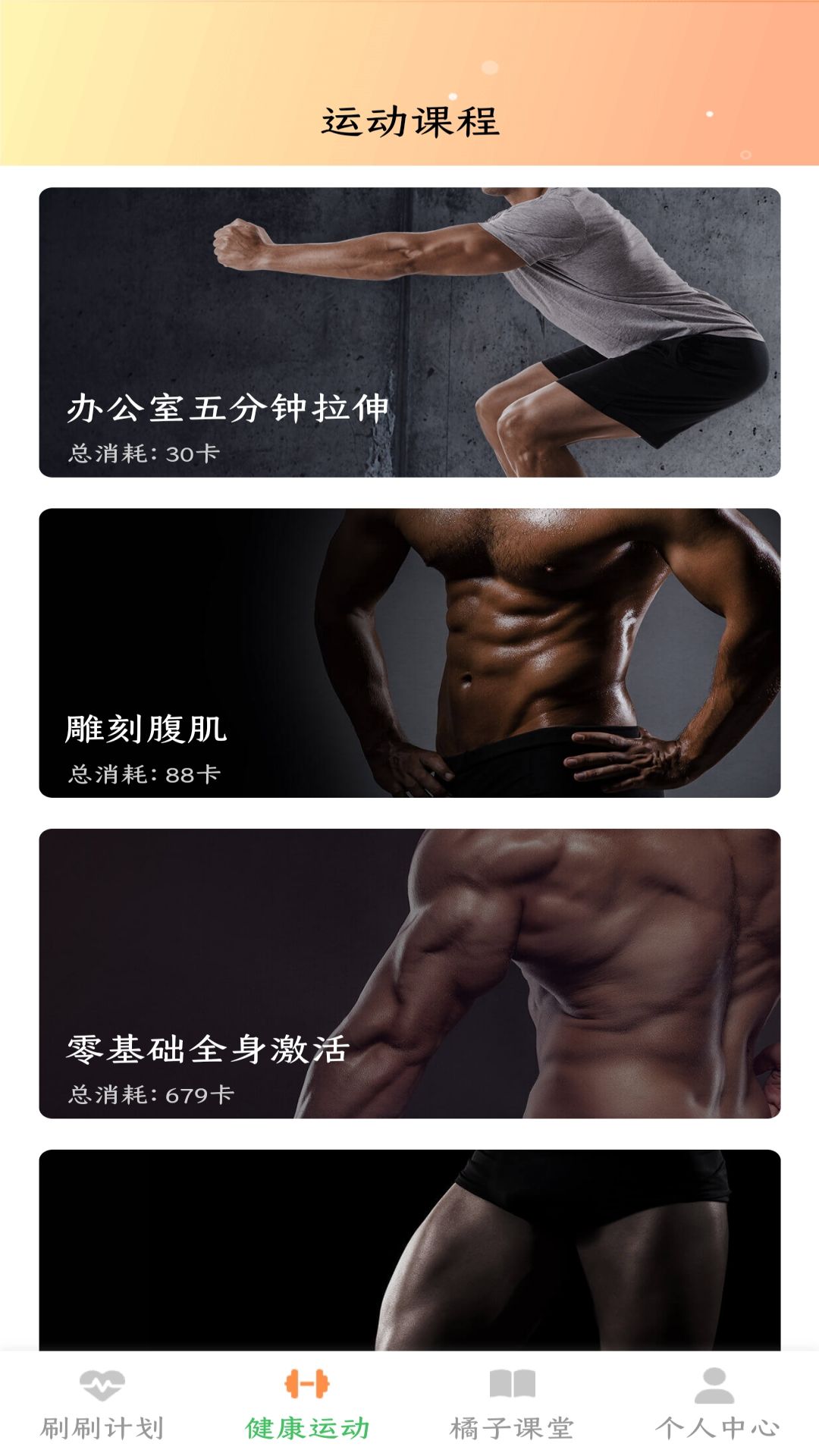Tap the 健康运动 tab
The image size is (819, 1456).
307,1404
